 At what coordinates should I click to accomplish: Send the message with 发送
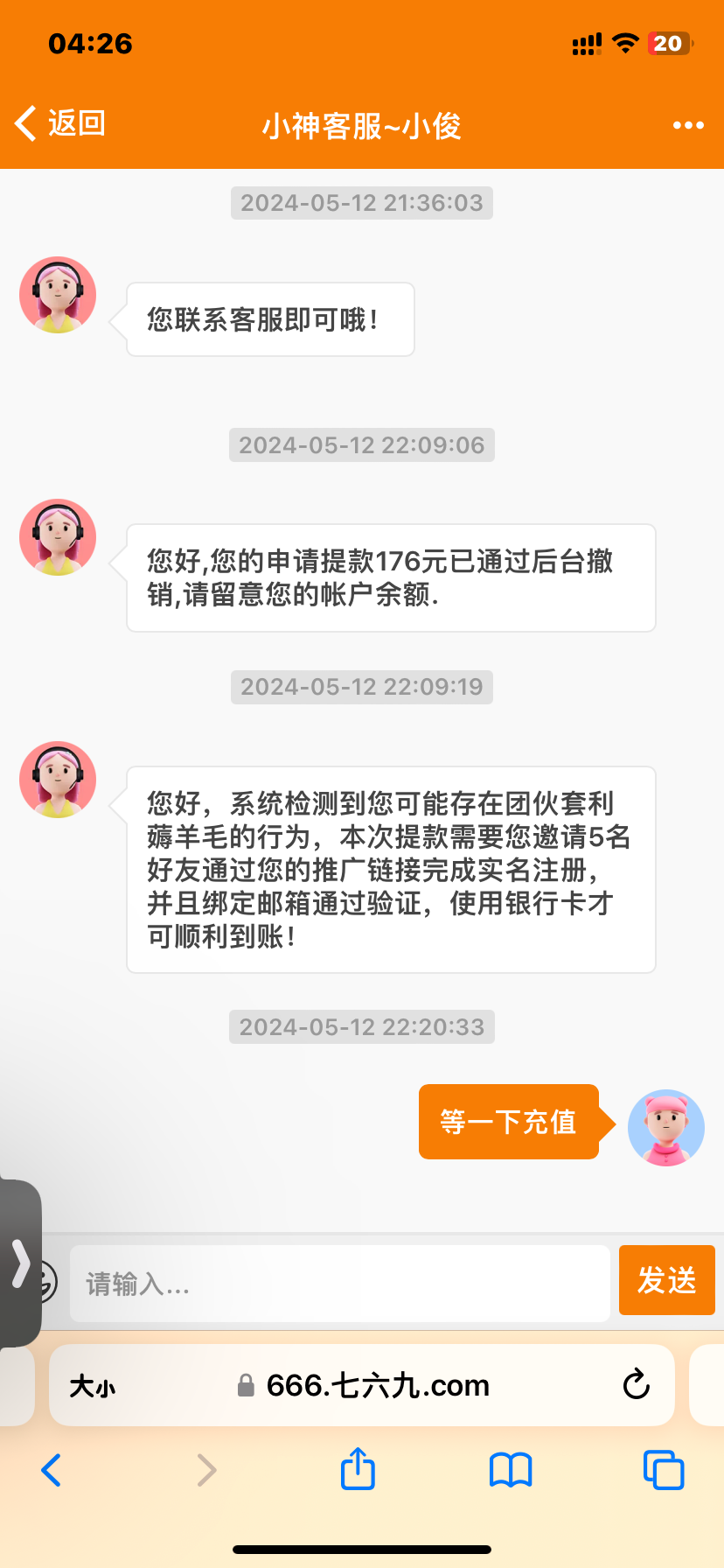tap(666, 1280)
